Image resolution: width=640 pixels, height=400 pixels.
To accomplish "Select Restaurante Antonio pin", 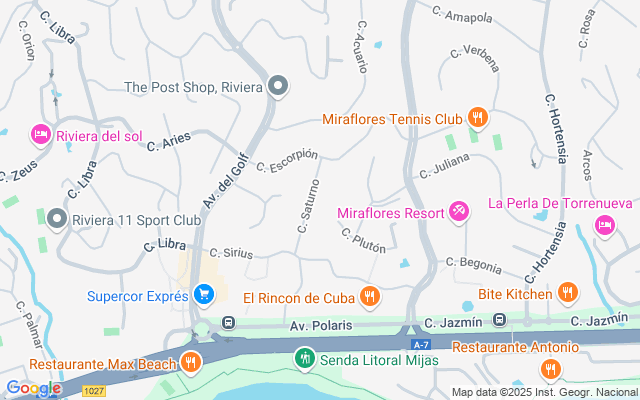I will pos(549,369).
